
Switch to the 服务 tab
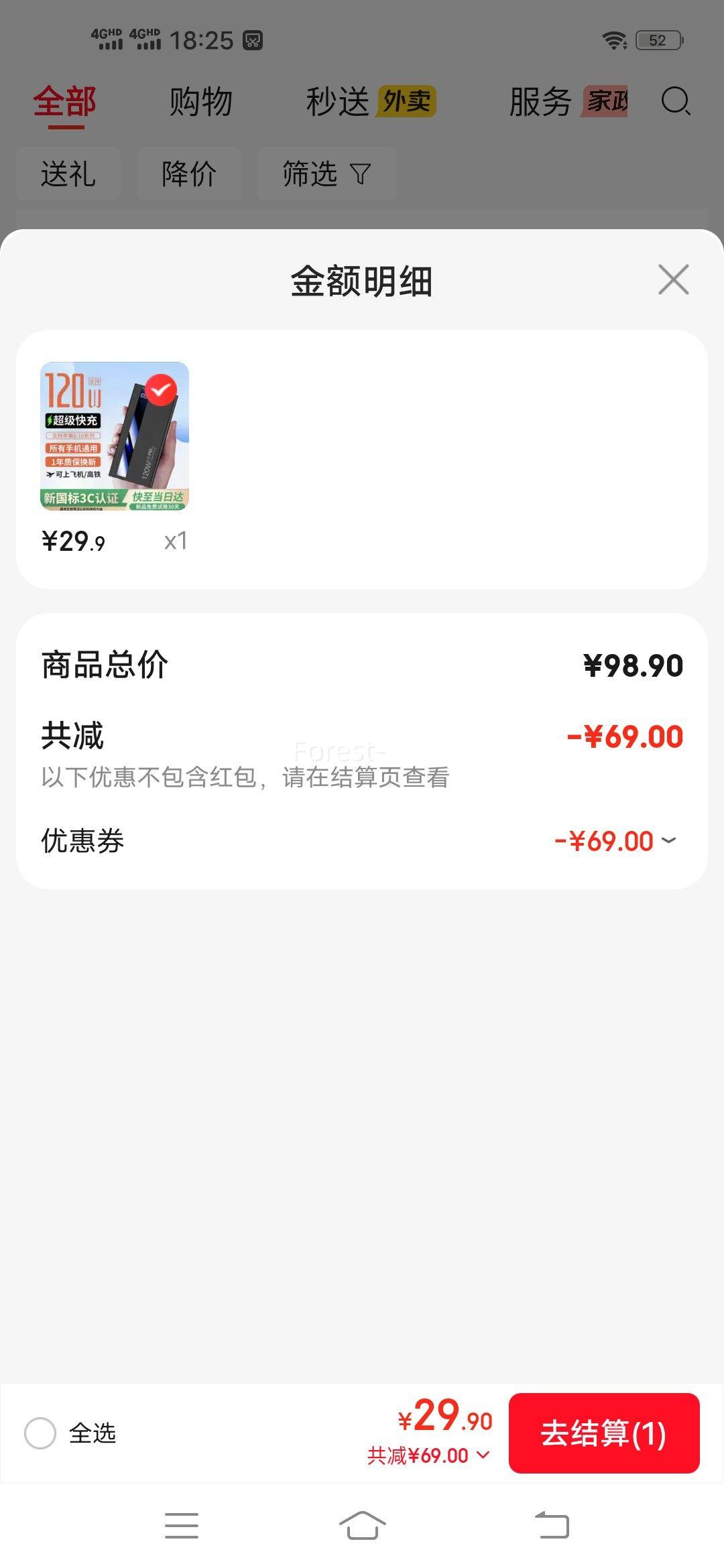[x=540, y=102]
